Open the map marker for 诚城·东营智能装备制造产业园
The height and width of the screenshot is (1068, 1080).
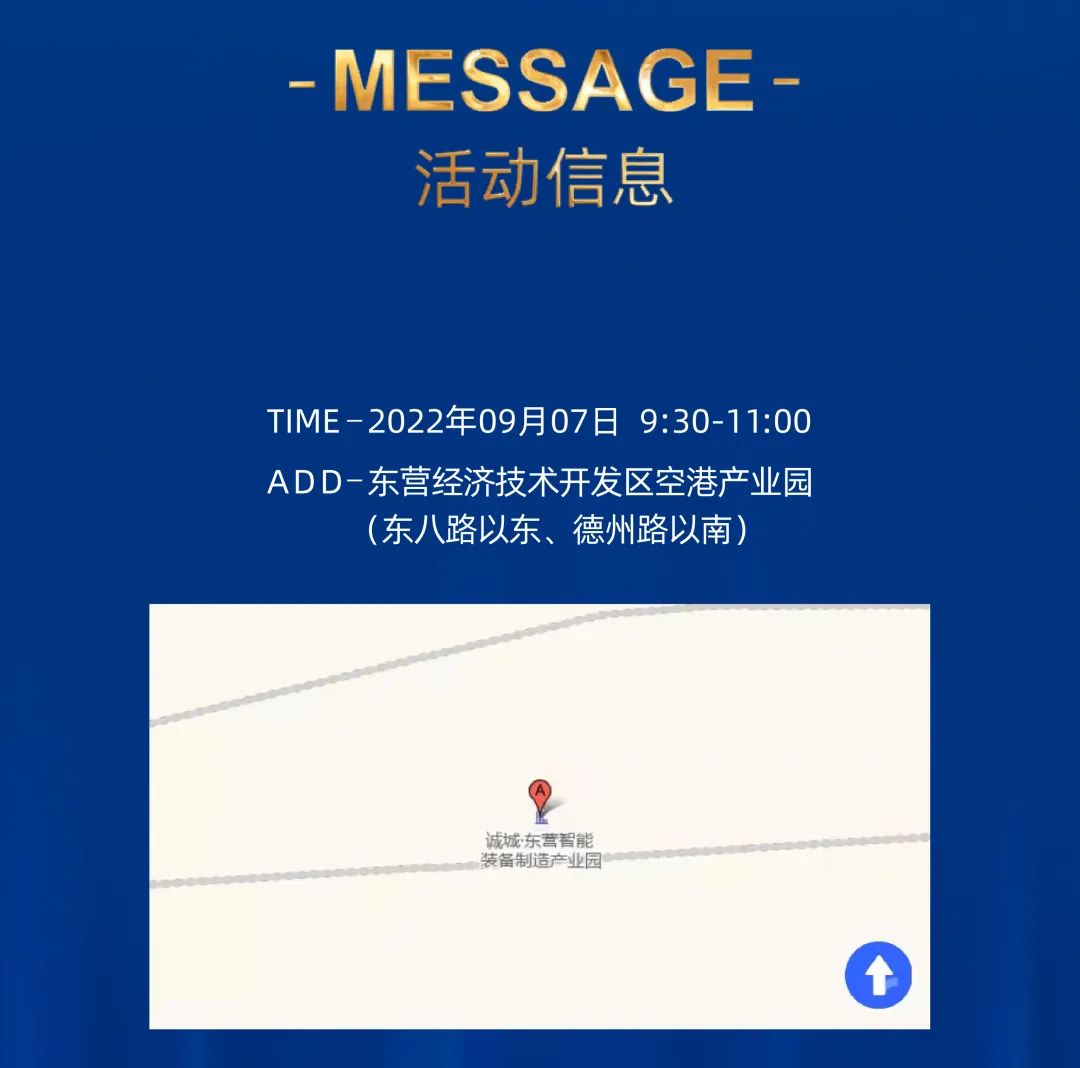tap(540, 798)
